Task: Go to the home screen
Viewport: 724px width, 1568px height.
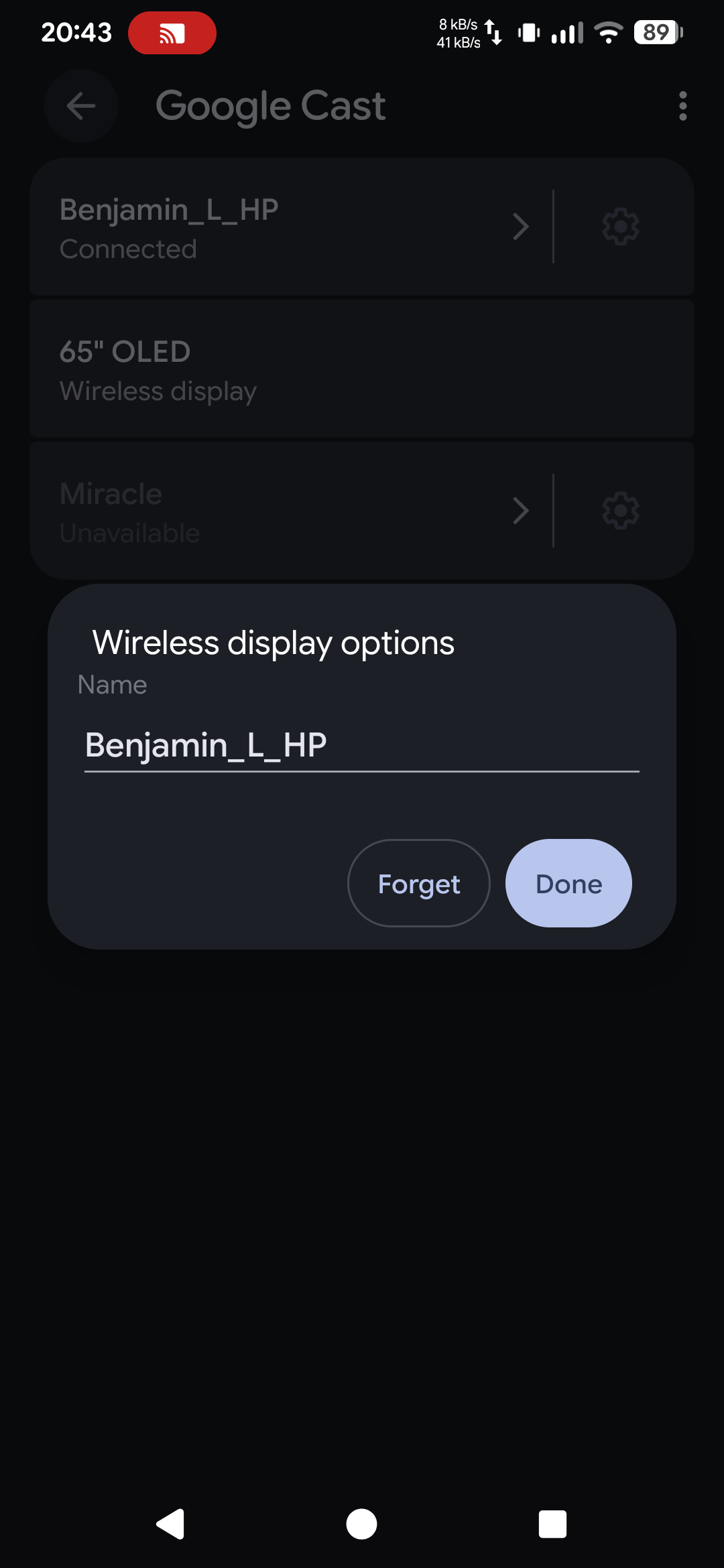Action: [361, 1524]
